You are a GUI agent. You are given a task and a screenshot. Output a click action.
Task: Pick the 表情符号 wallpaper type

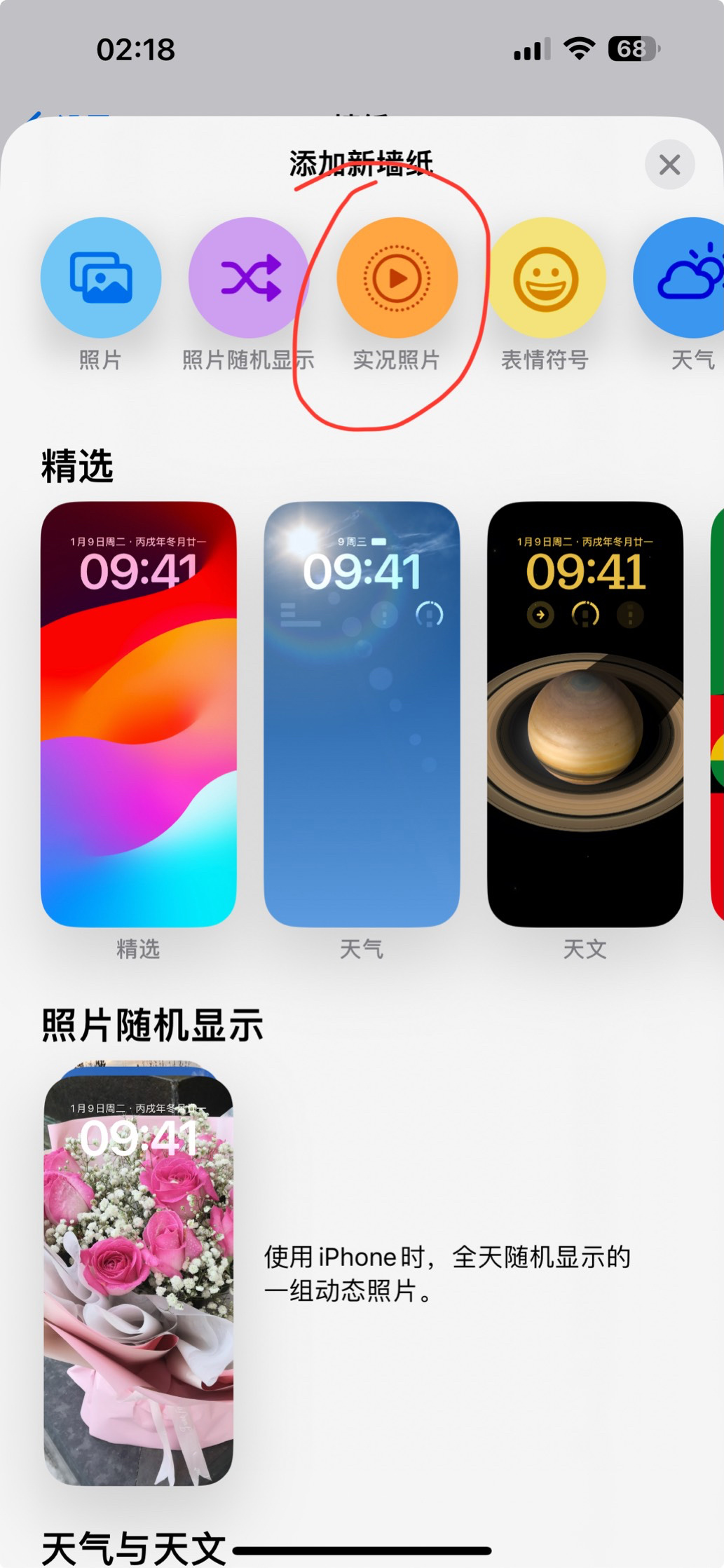click(x=545, y=278)
